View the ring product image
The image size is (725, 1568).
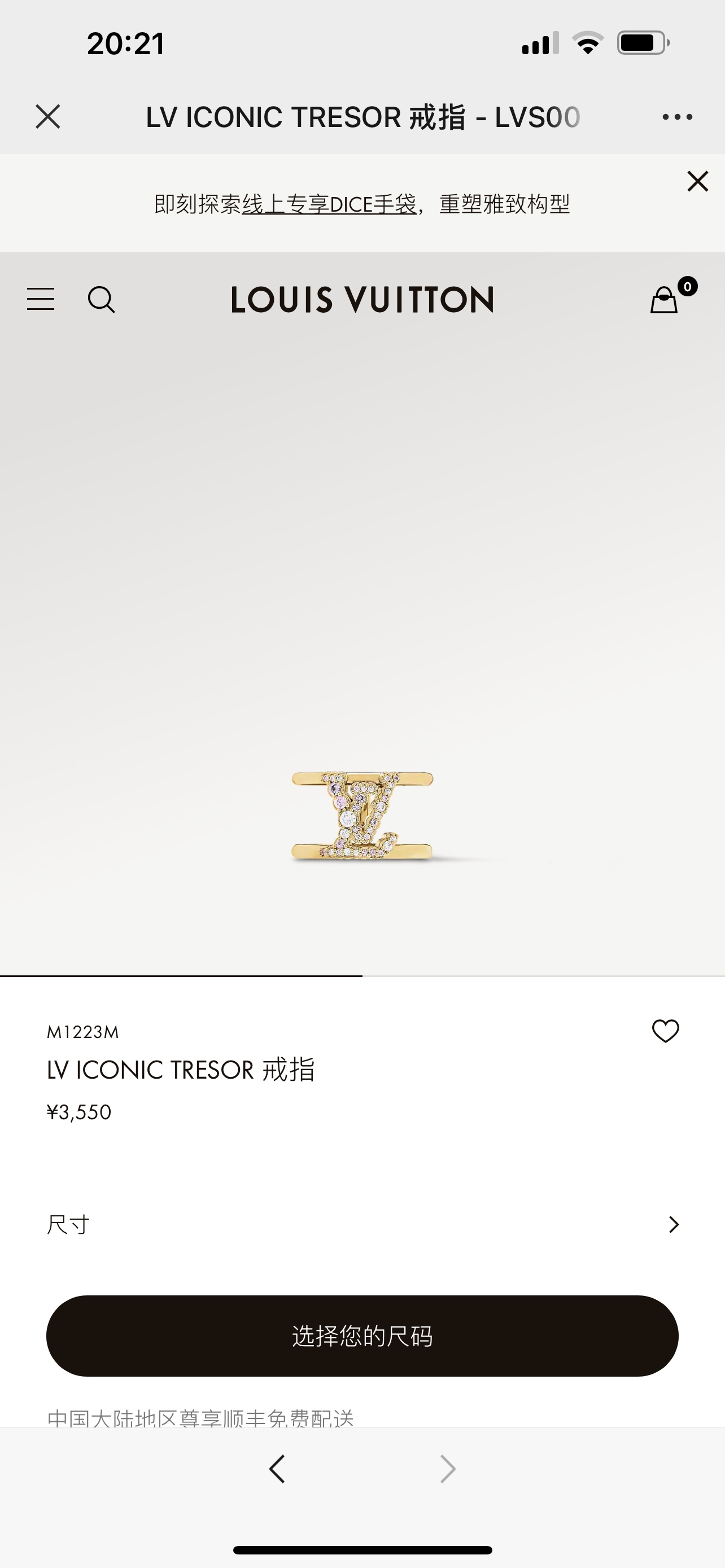[x=363, y=816]
